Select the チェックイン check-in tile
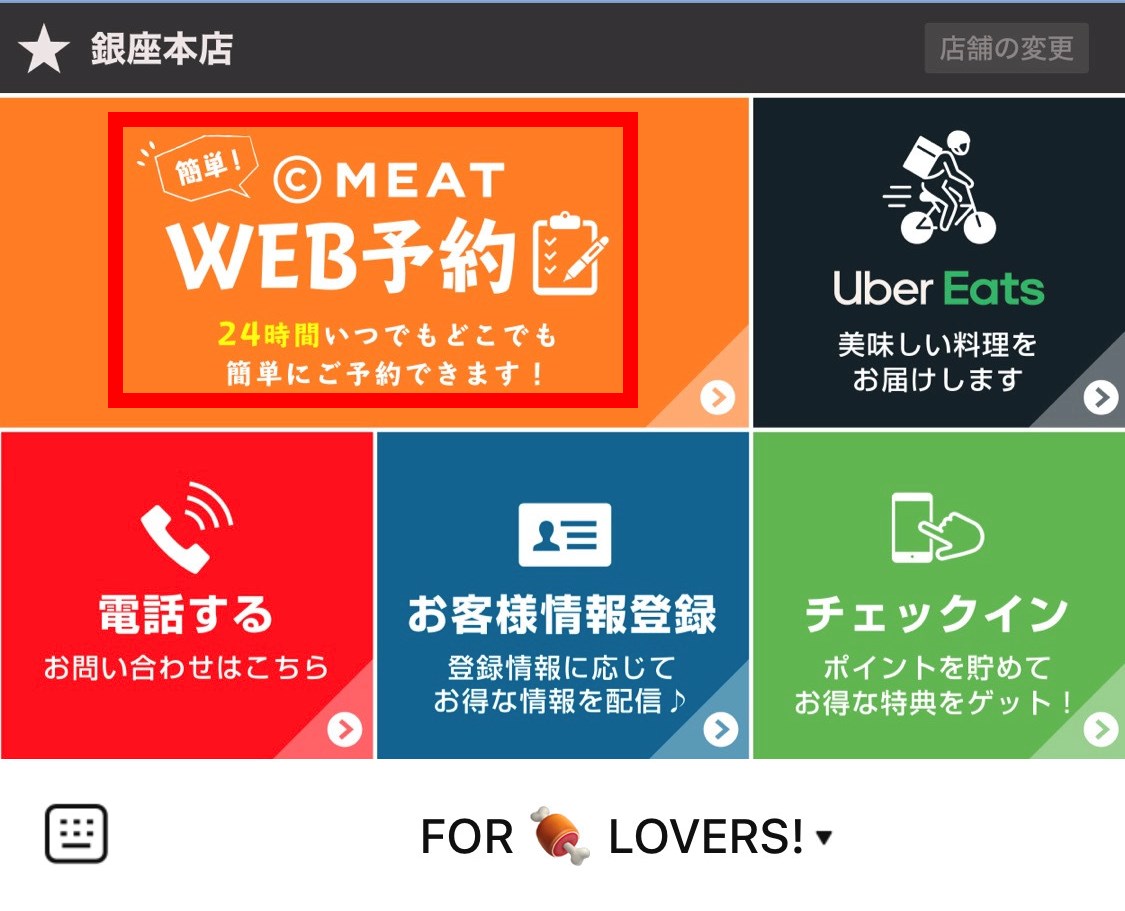 pos(938,595)
